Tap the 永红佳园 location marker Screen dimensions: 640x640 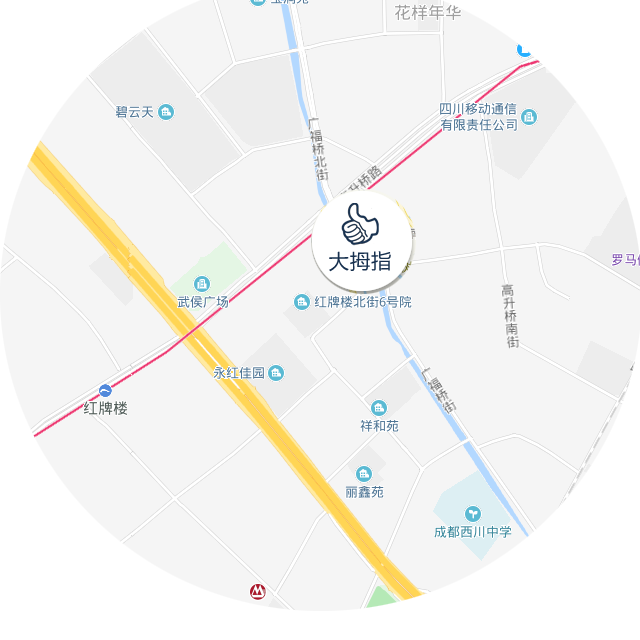[276, 373]
